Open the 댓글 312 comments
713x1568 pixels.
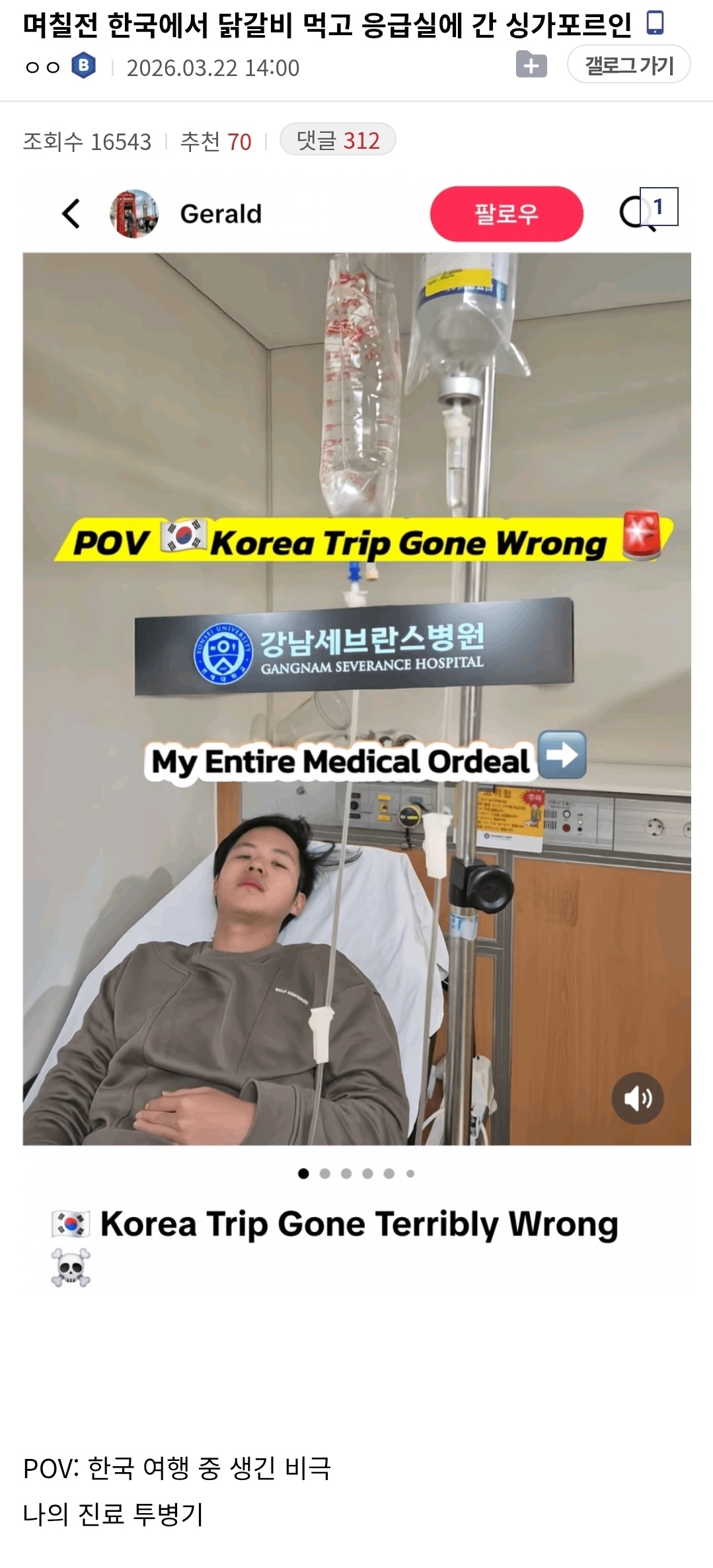pos(338,140)
